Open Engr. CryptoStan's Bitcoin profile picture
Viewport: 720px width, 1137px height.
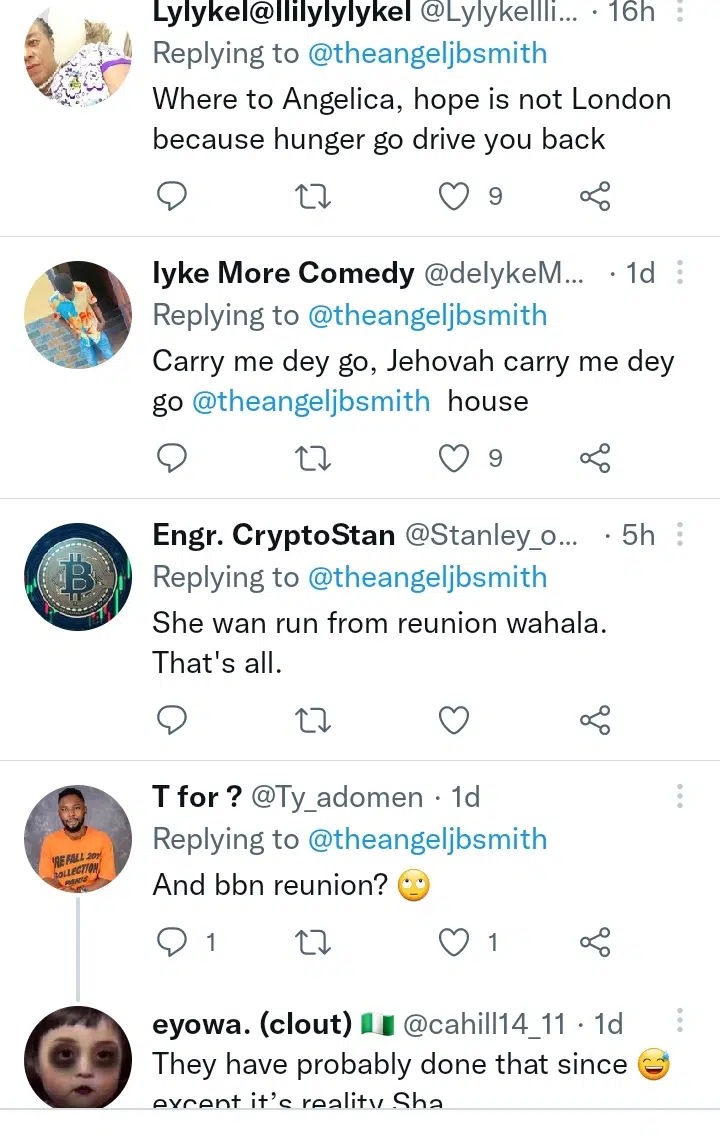click(77, 577)
